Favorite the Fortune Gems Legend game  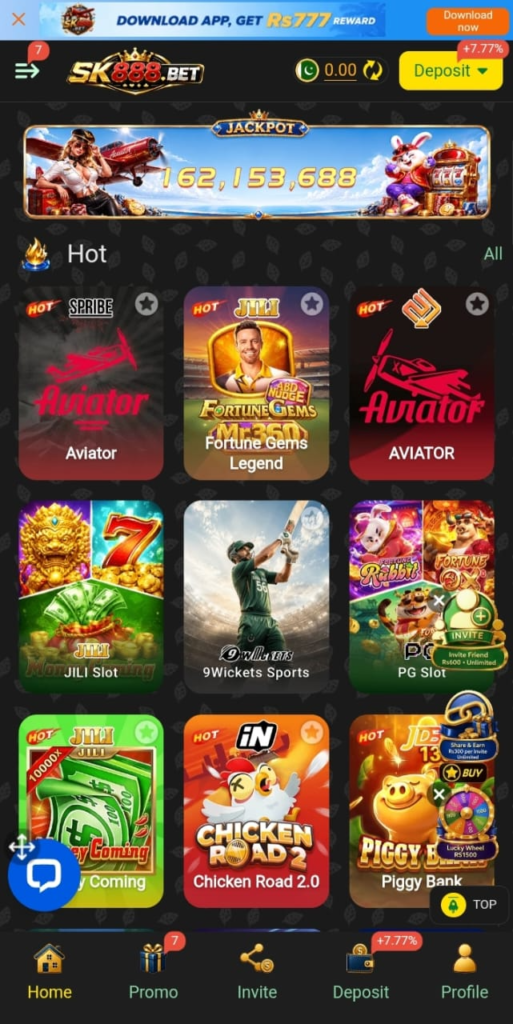coord(312,304)
